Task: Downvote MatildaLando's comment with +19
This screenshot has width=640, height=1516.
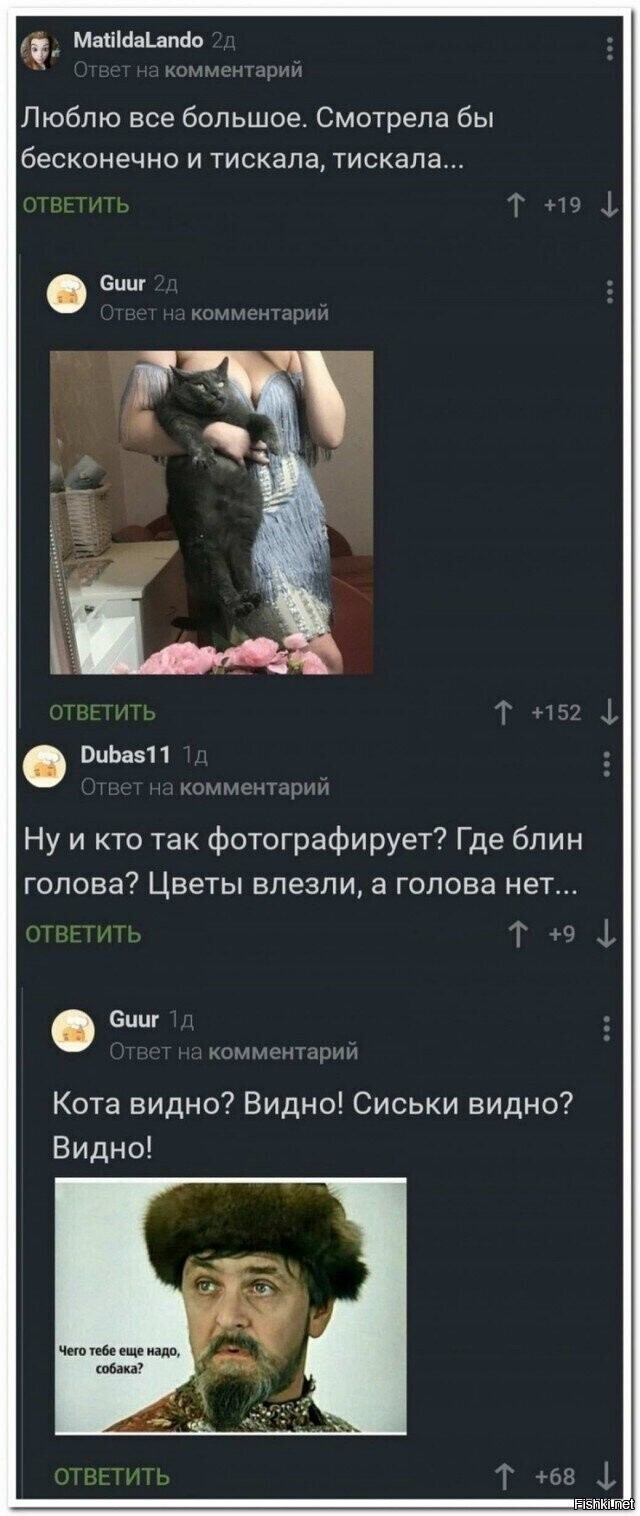Action: click(x=611, y=206)
